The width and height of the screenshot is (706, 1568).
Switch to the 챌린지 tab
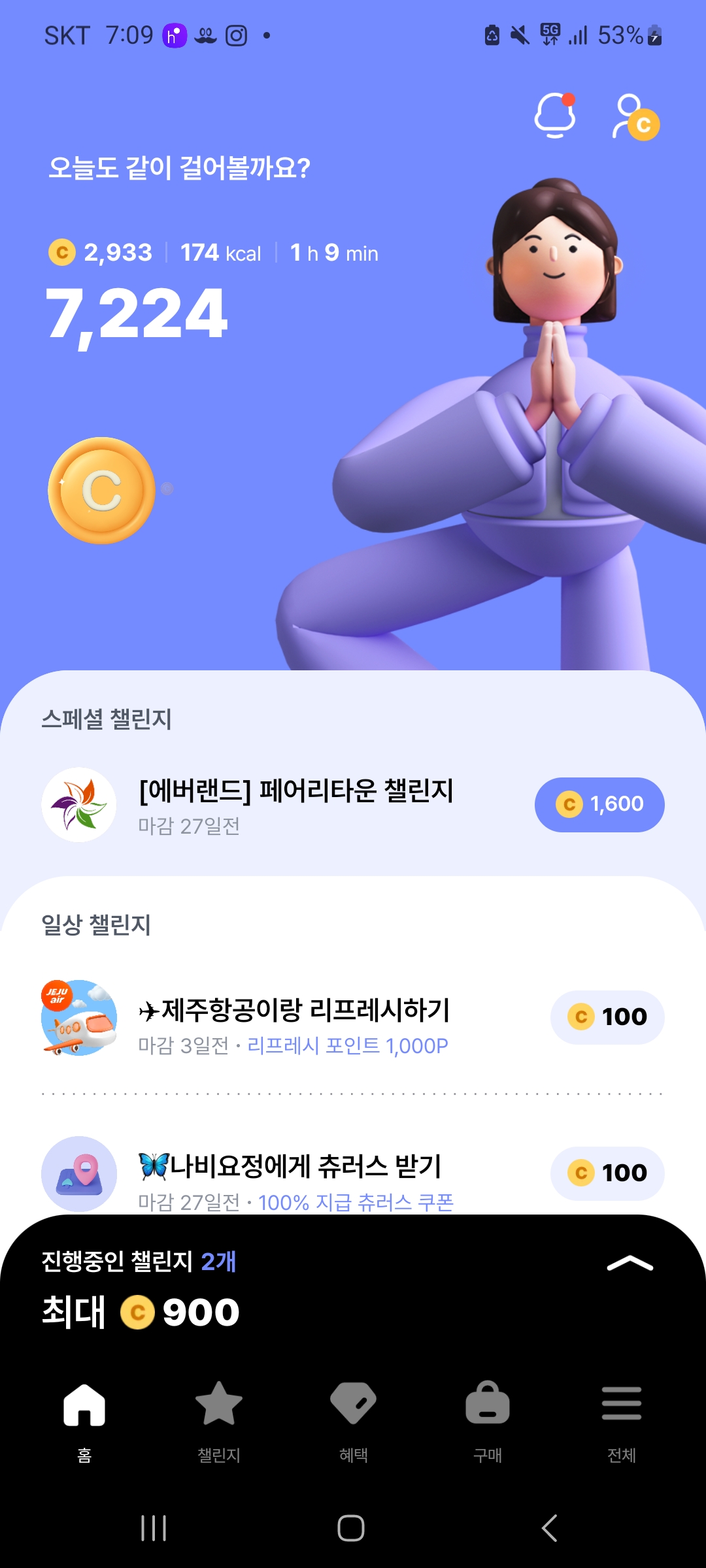tap(219, 1418)
